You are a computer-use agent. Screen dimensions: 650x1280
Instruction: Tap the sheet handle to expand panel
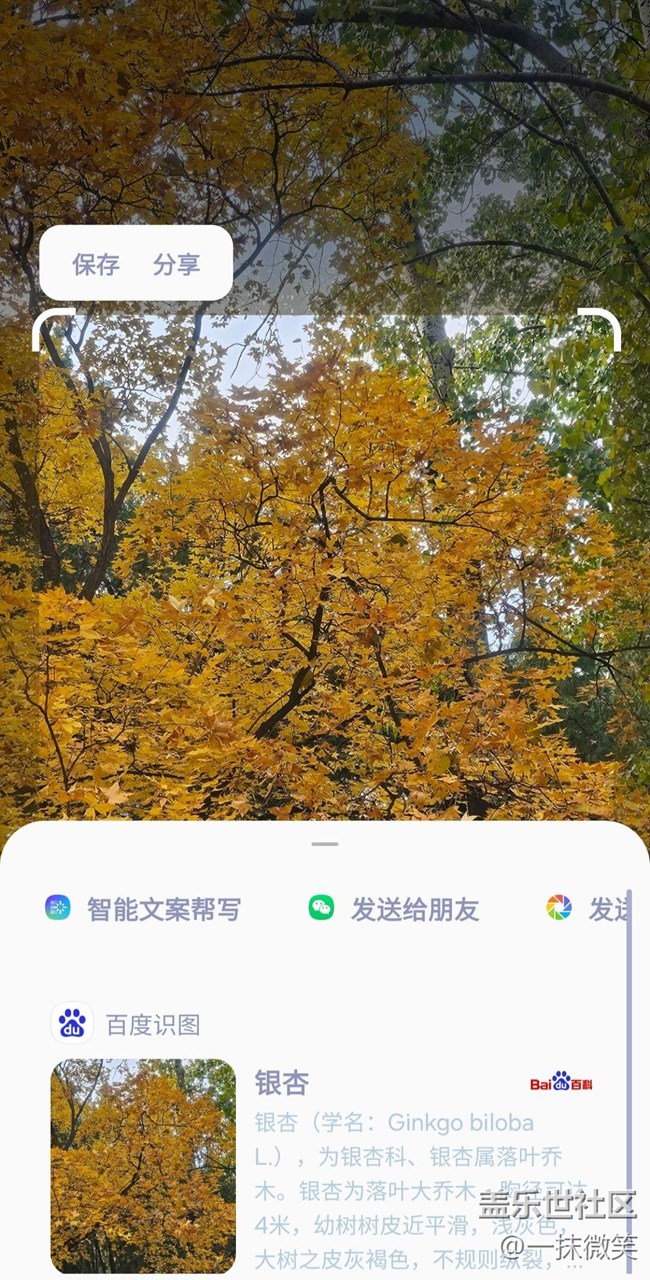(x=325, y=844)
